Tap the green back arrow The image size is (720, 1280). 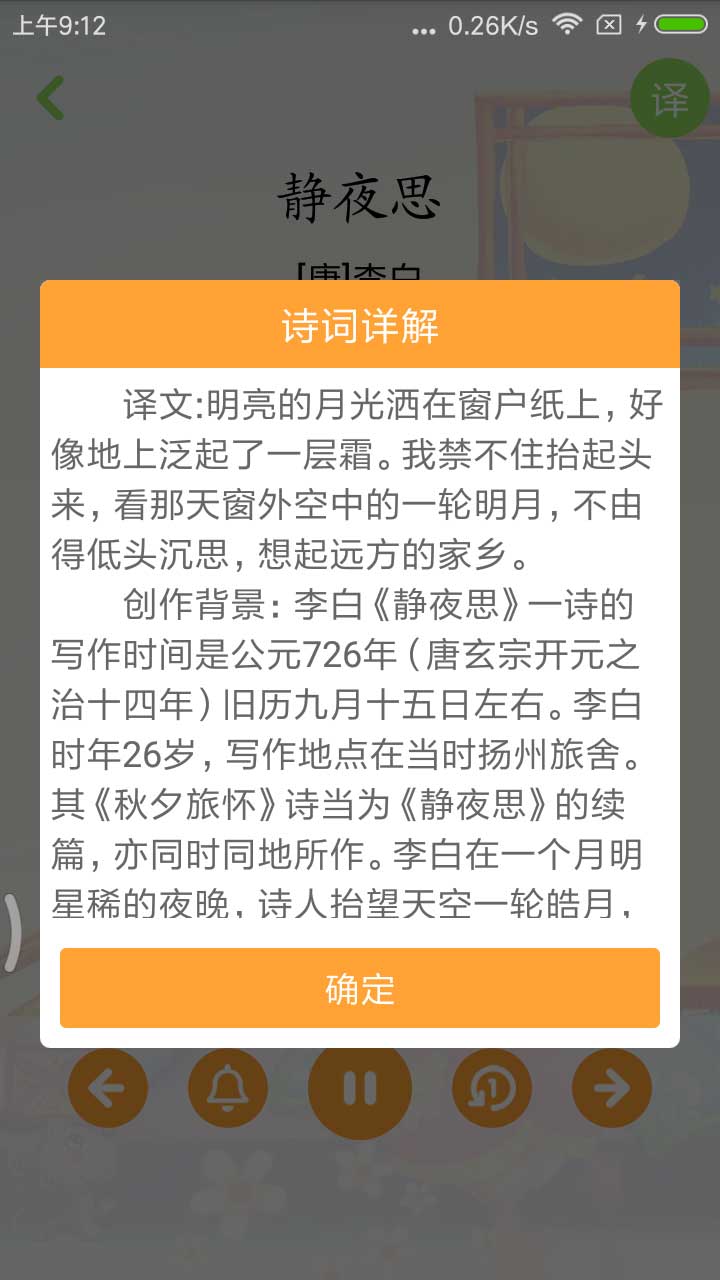pyautogui.click(x=50, y=98)
